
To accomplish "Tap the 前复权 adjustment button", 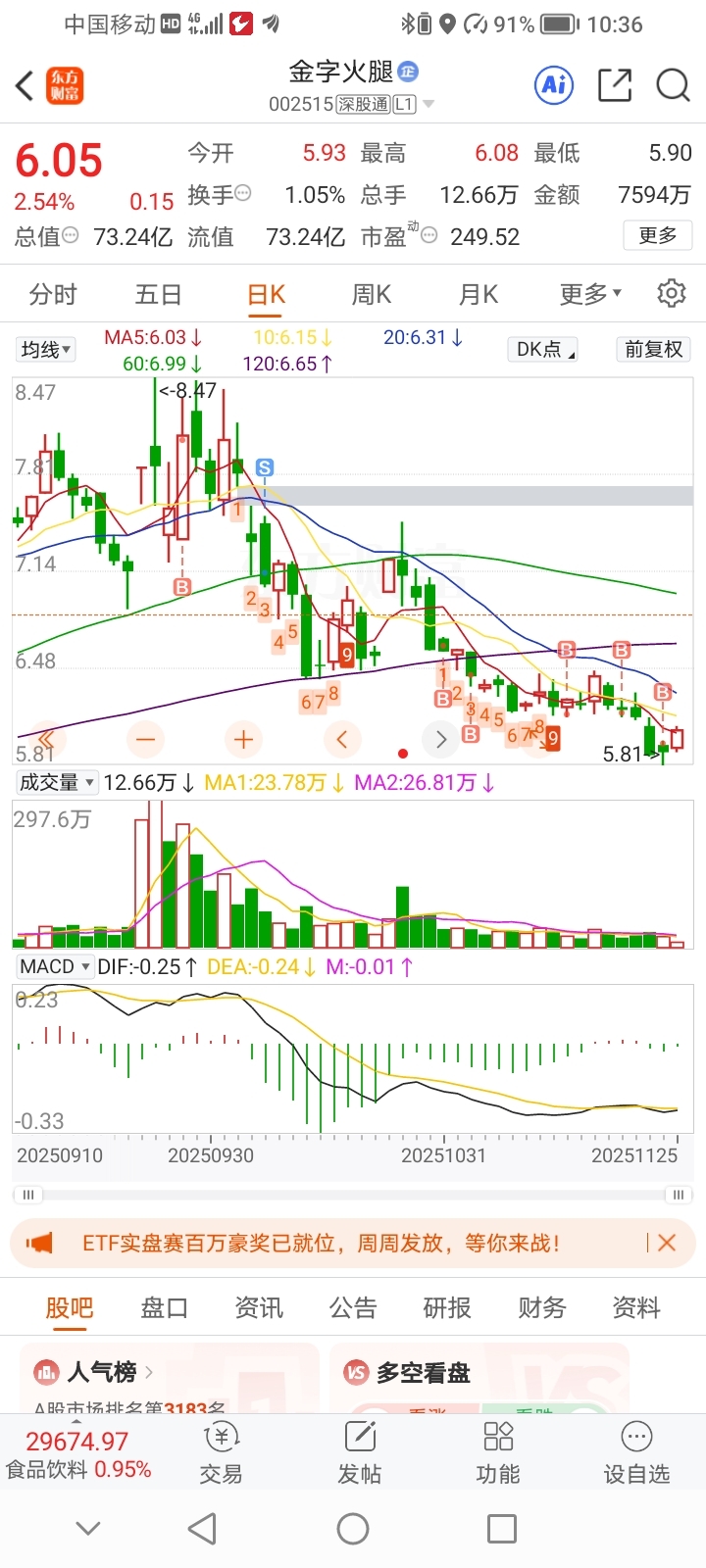I will pyautogui.click(x=653, y=350).
